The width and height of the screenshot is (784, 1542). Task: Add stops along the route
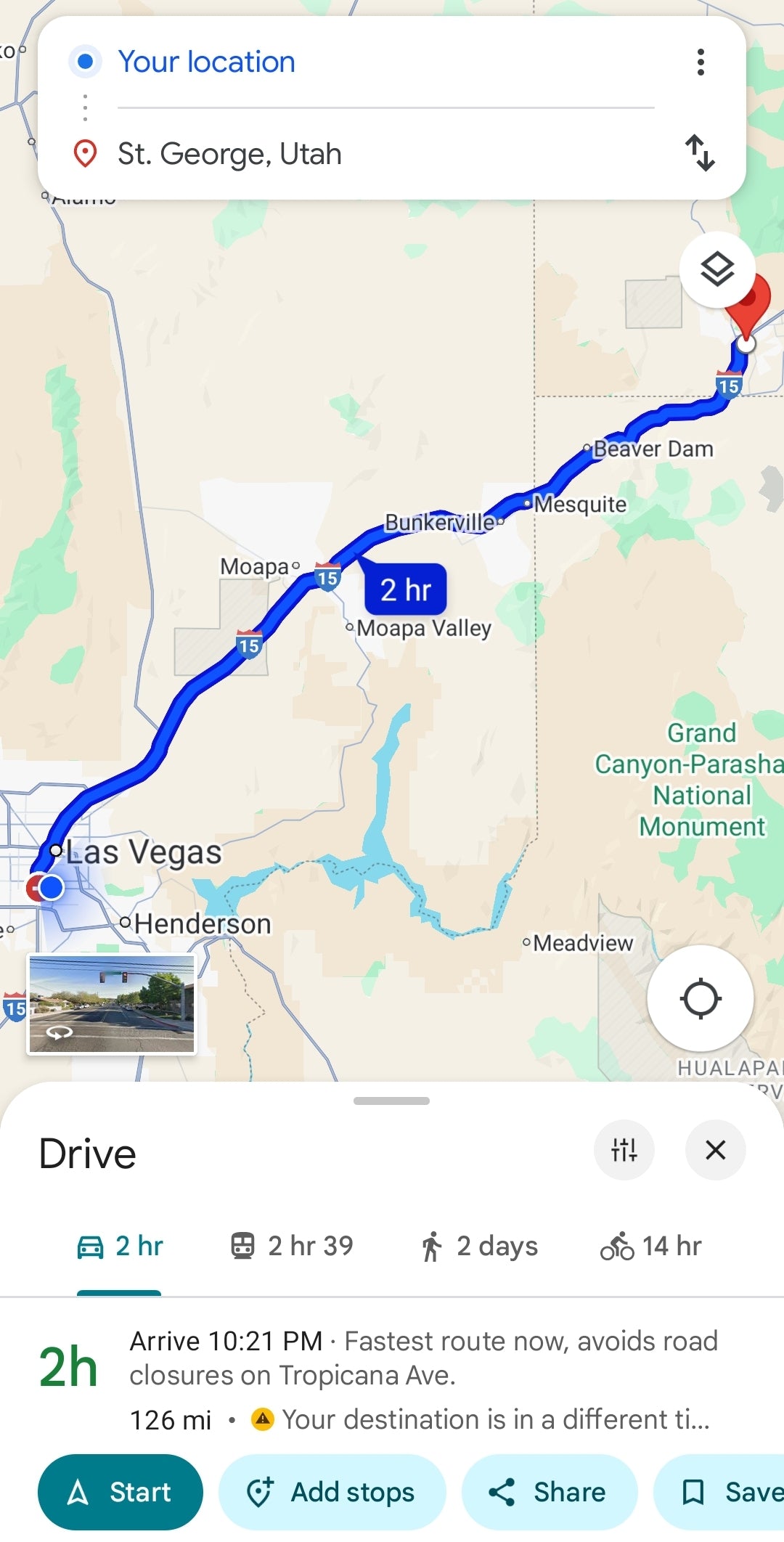[332, 1493]
